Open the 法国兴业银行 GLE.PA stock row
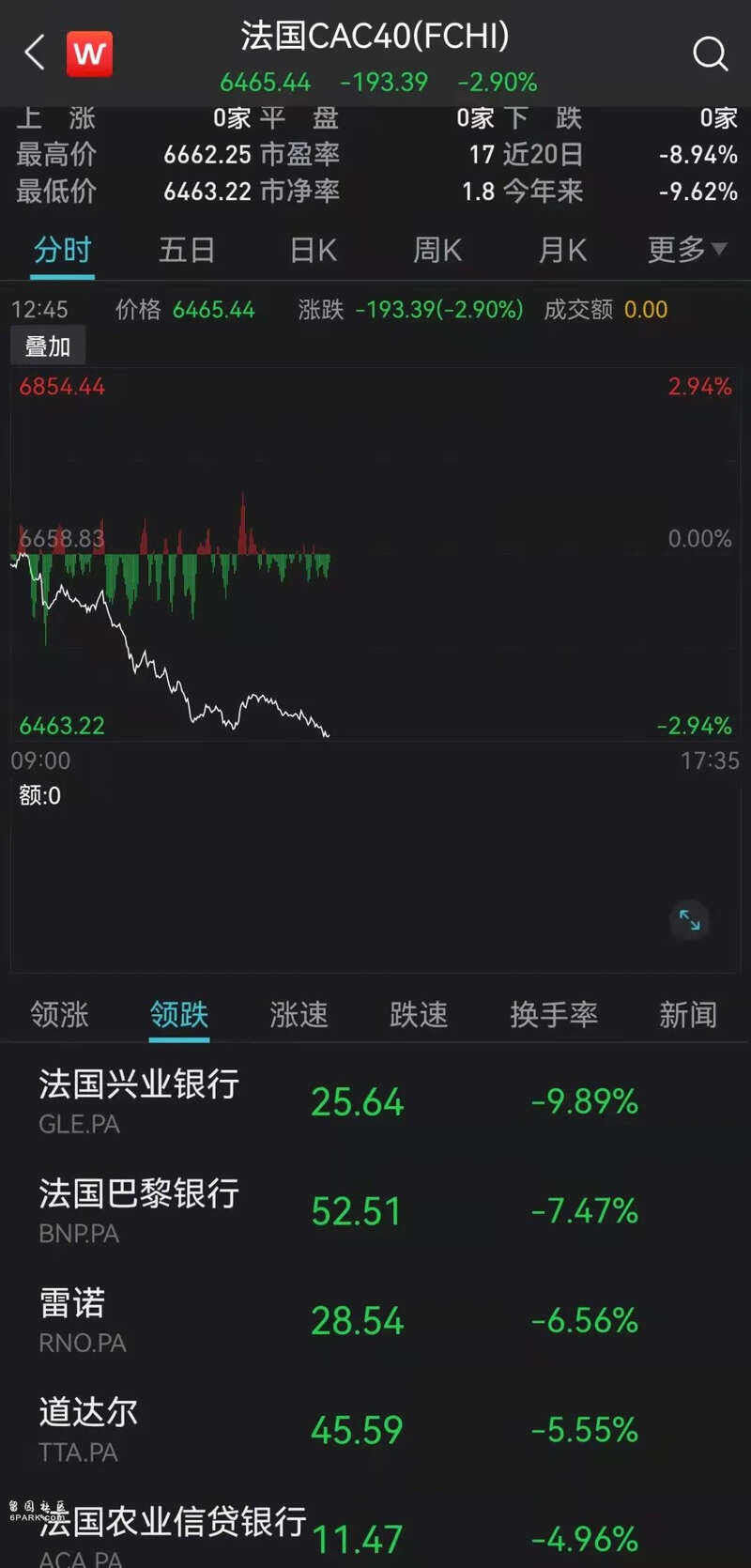751x1568 pixels. [x=375, y=1100]
